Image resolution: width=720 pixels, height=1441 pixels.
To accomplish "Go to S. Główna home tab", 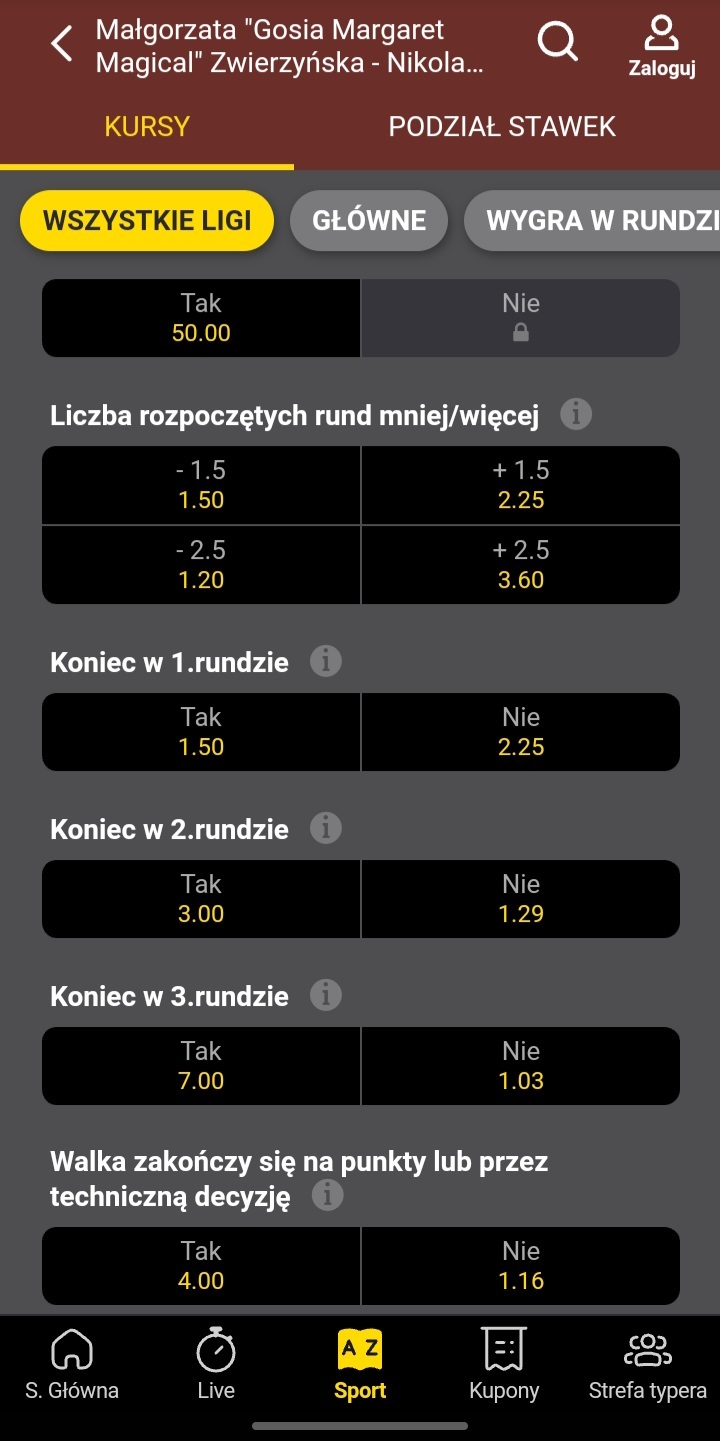I will [x=72, y=1363].
